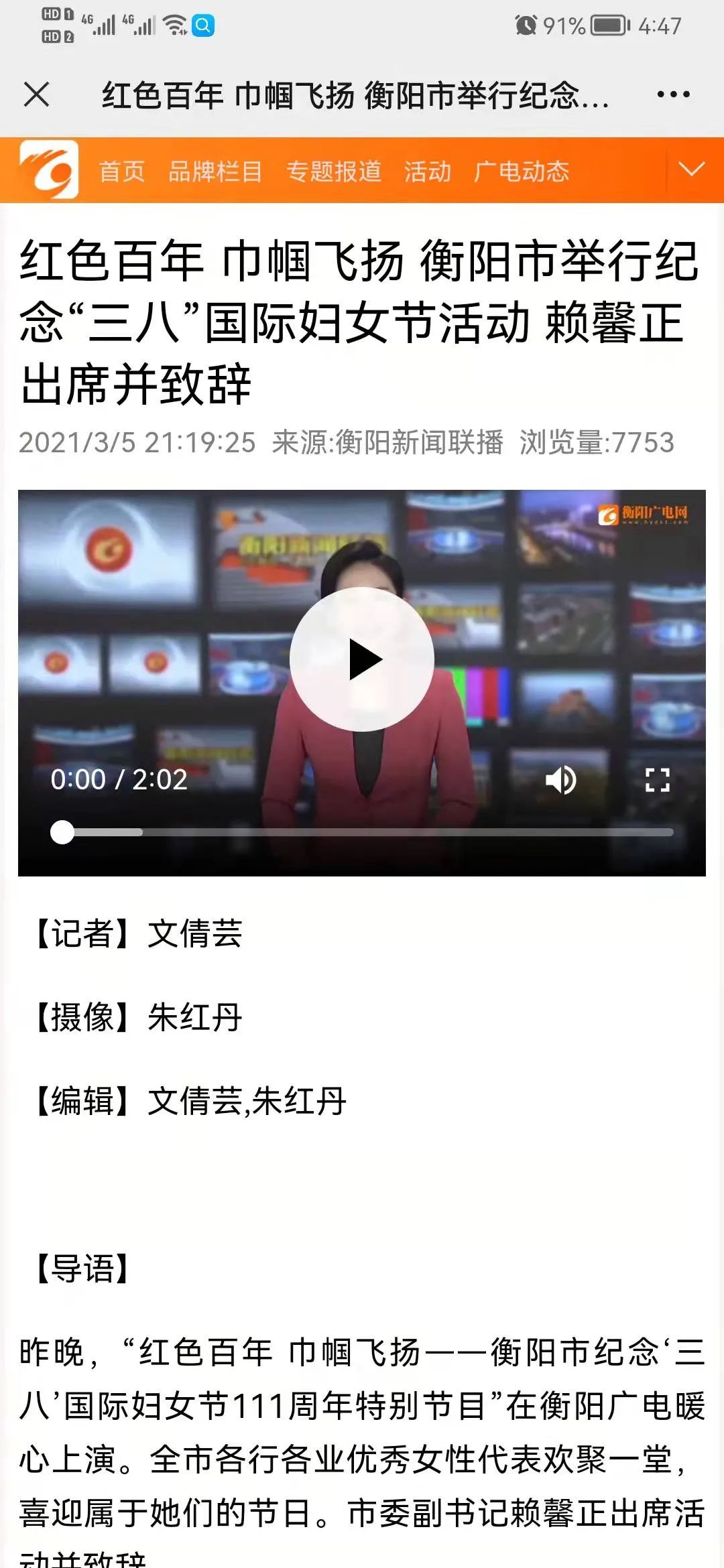724x1568 pixels.
Task: Tap the orange site logo
Action: (48, 170)
